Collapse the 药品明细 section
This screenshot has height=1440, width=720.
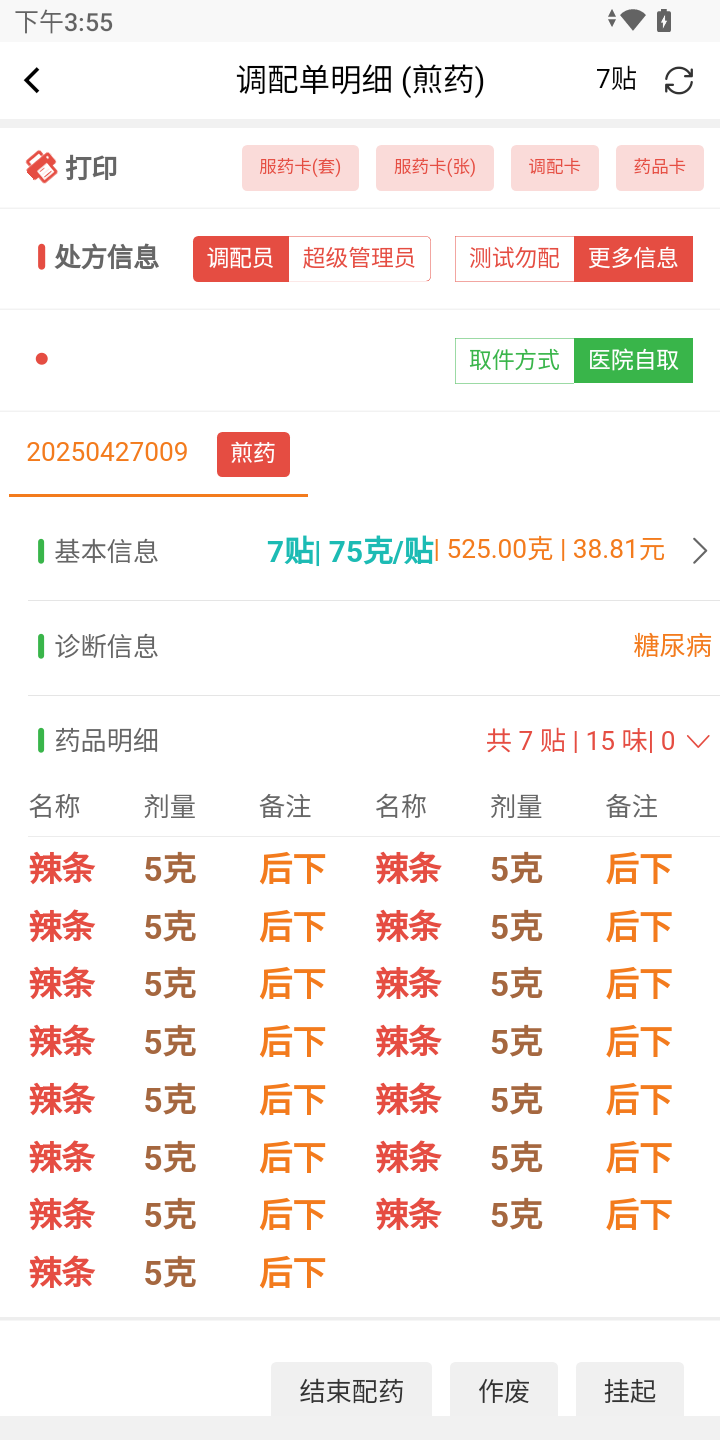pyautogui.click(x=698, y=742)
